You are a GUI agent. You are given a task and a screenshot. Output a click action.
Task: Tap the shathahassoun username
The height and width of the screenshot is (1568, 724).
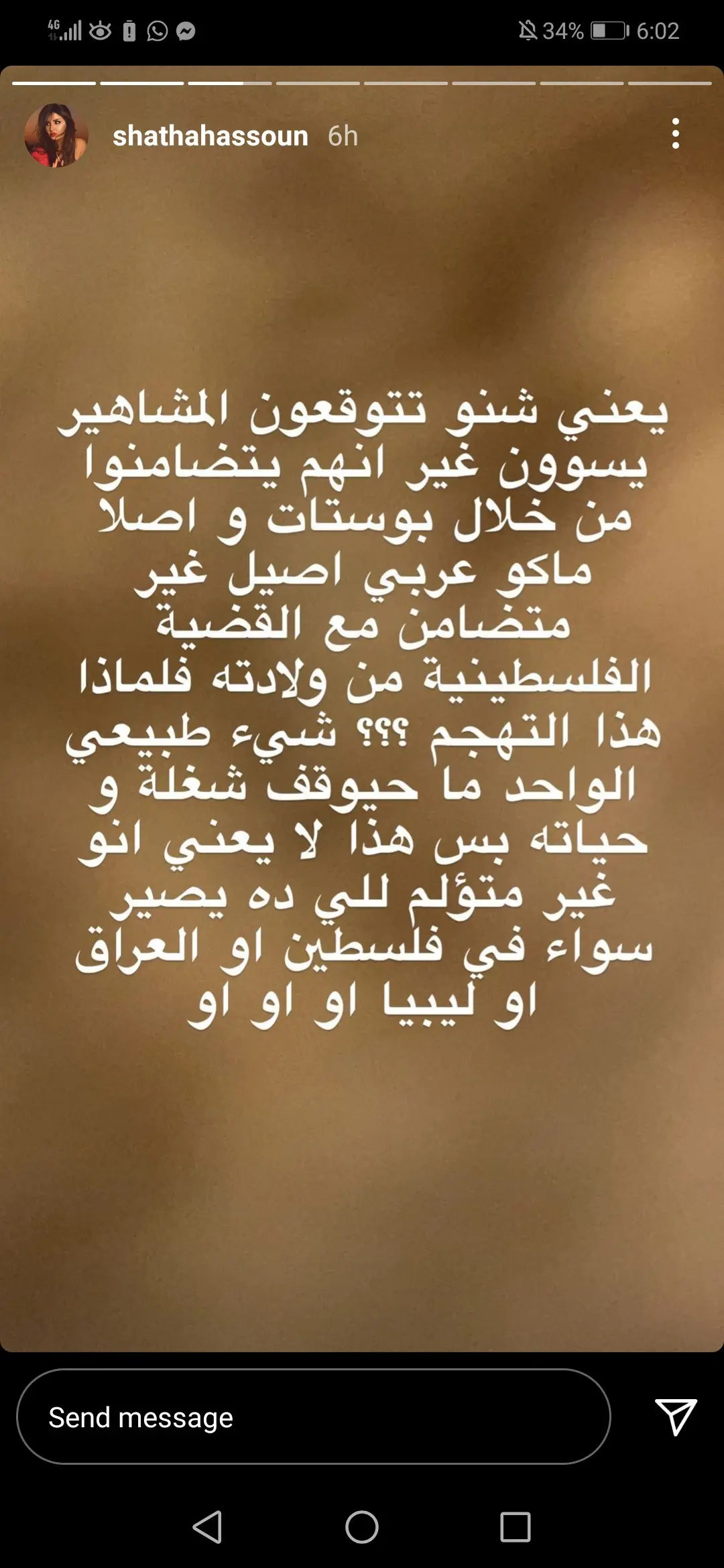tap(210, 136)
